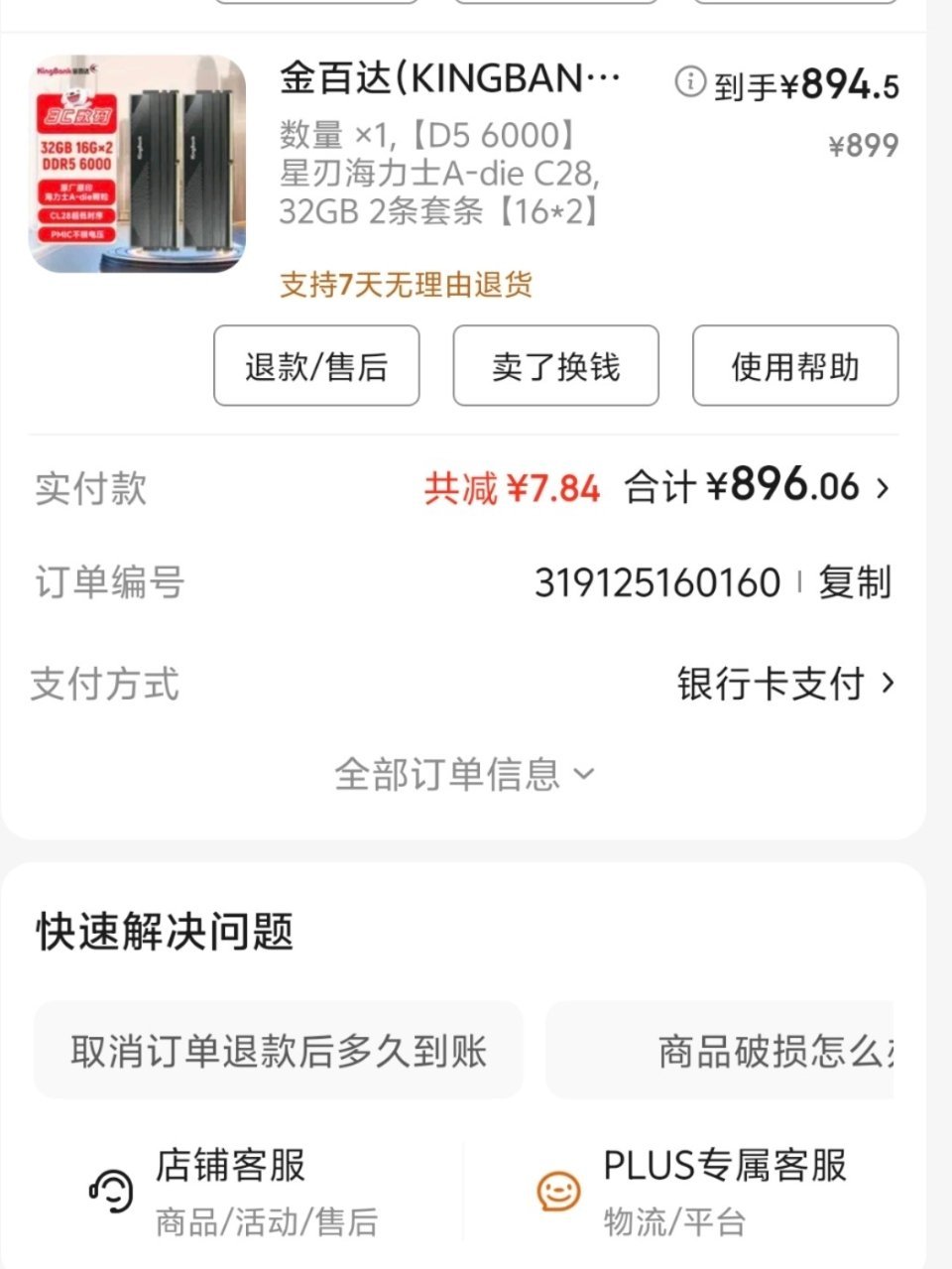Image resolution: width=952 pixels, height=1269 pixels.
Task: Tap the 退款/售后 button
Action: click(315, 366)
